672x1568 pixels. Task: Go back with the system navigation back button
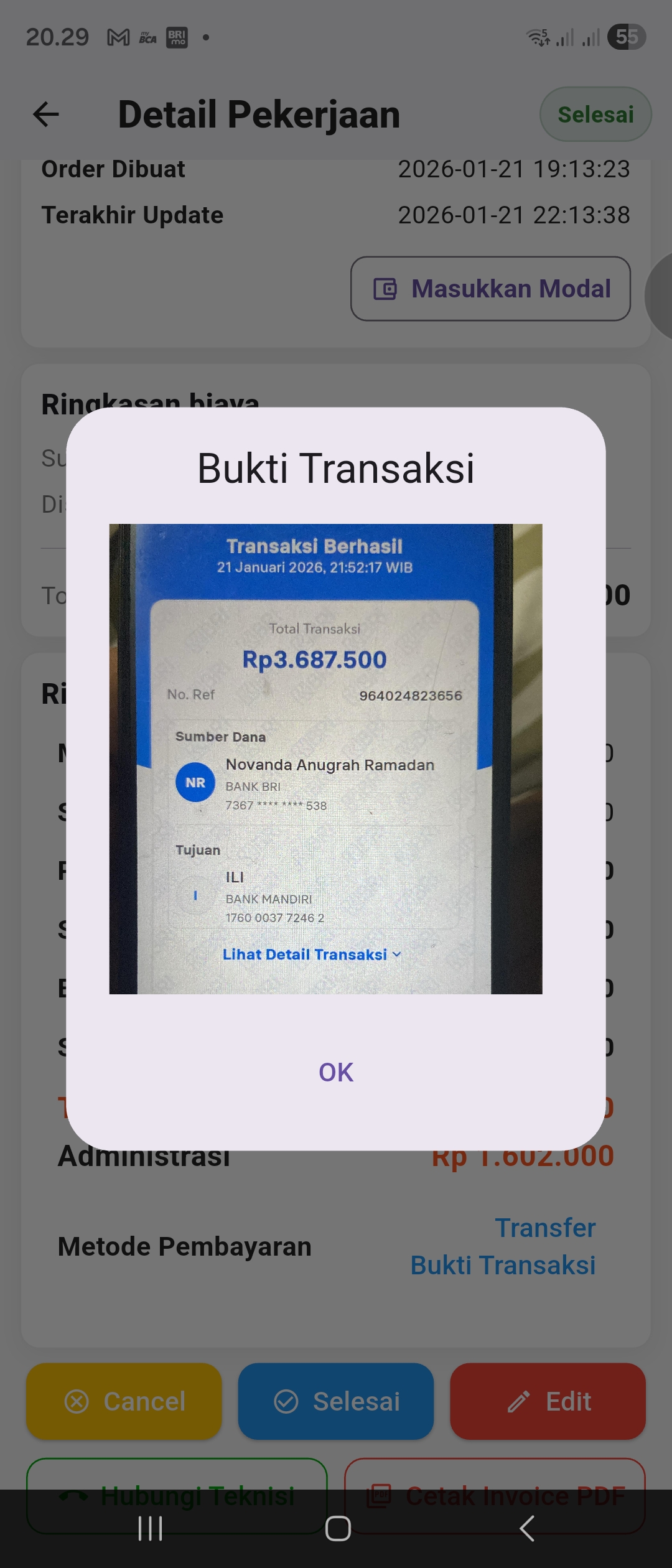click(526, 1528)
